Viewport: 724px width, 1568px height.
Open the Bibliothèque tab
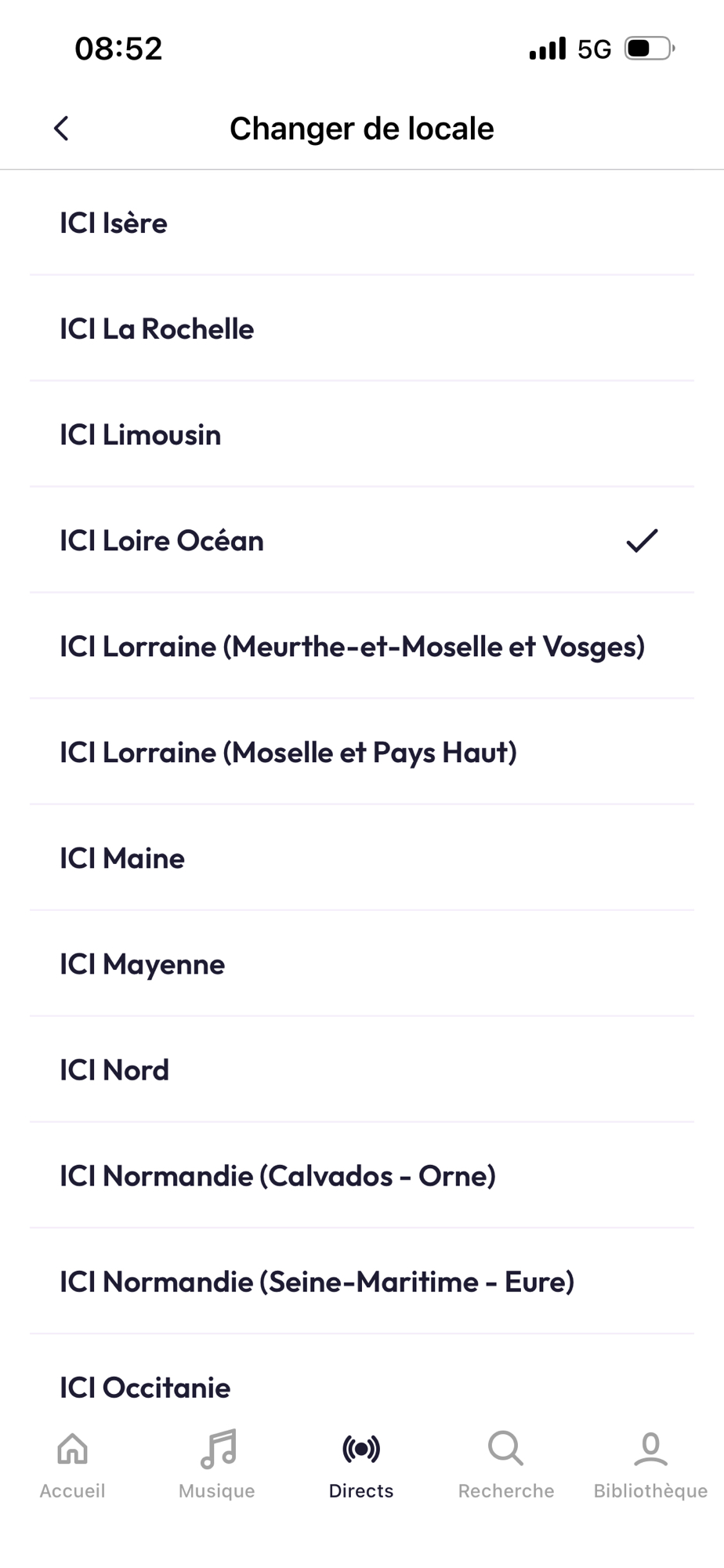650,1465
